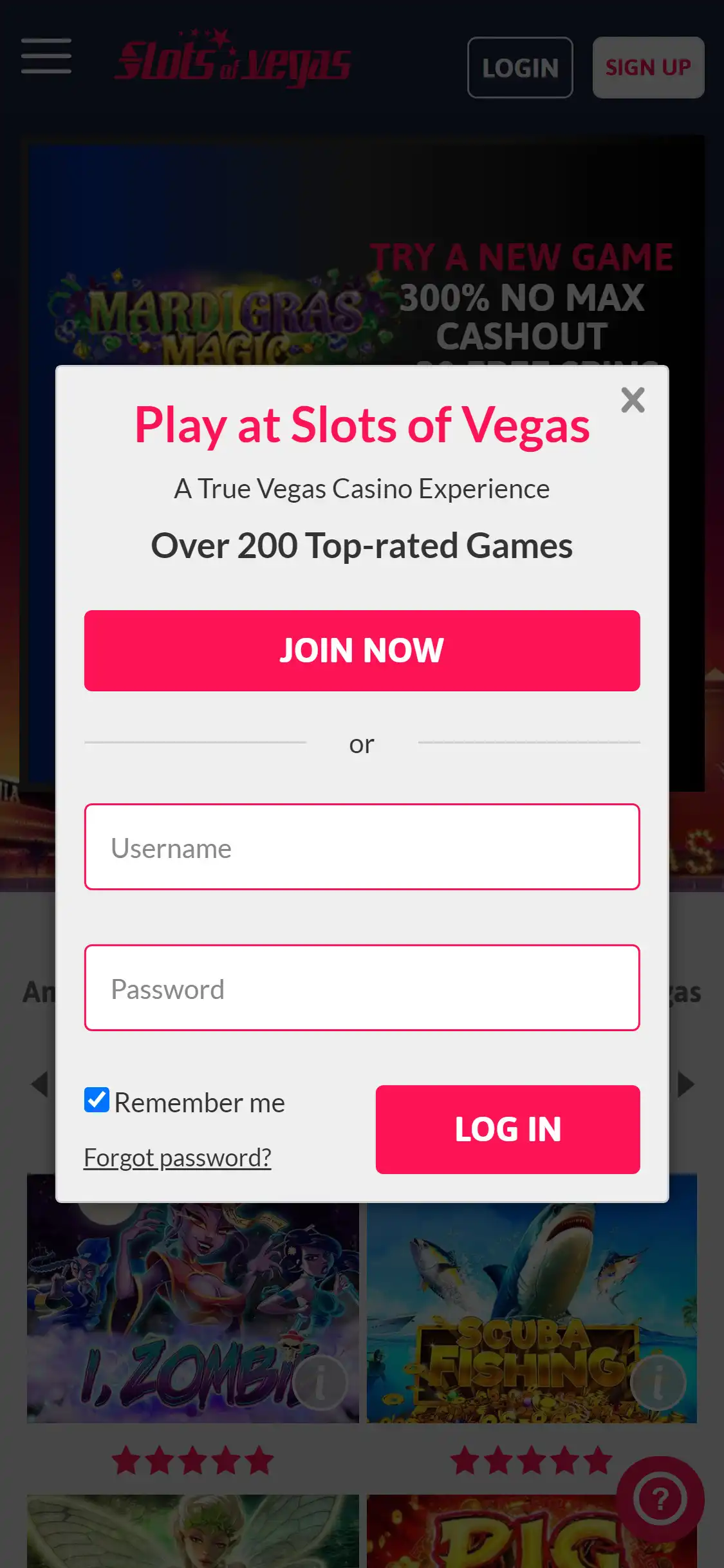This screenshot has width=724, height=1568.
Task: Tap the SIGN UP button in the header
Action: [x=647, y=68]
